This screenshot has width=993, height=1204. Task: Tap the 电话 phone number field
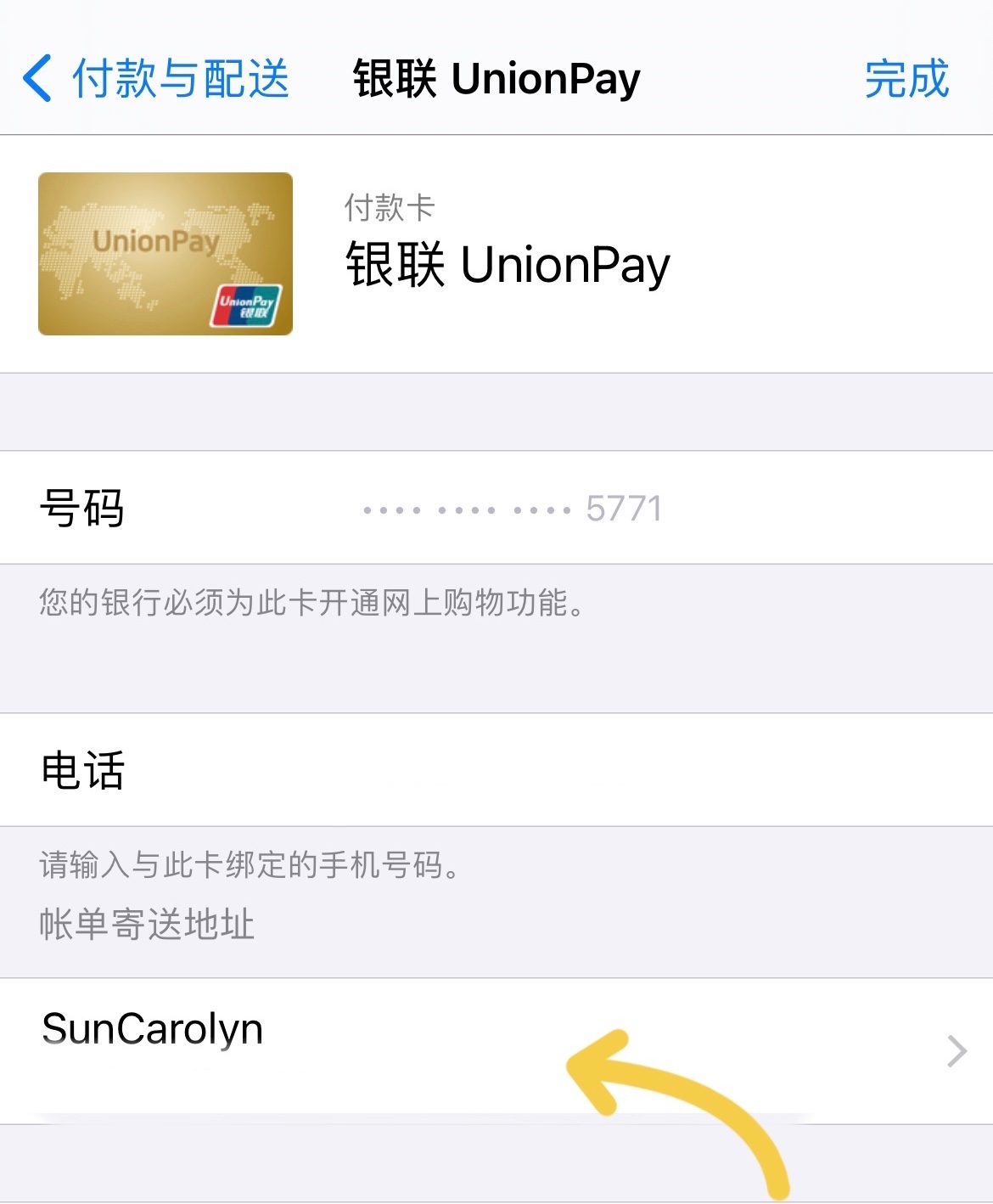tap(509, 770)
